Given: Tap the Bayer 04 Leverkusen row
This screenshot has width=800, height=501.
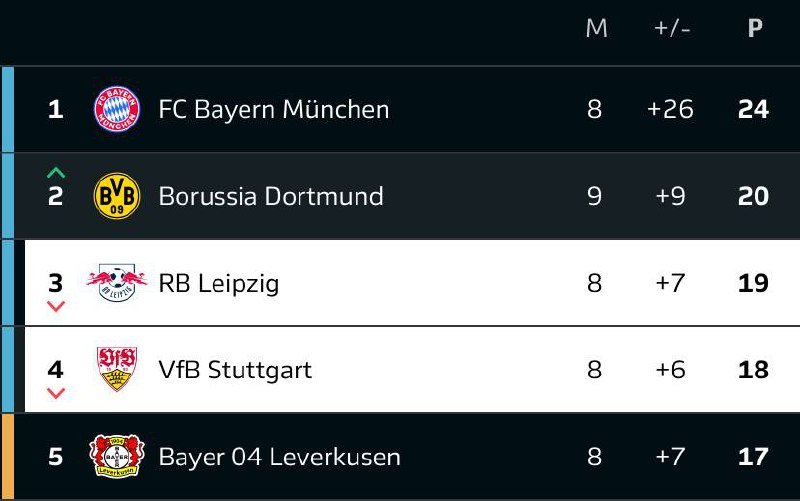Looking at the screenshot, I should pos(279,457).
